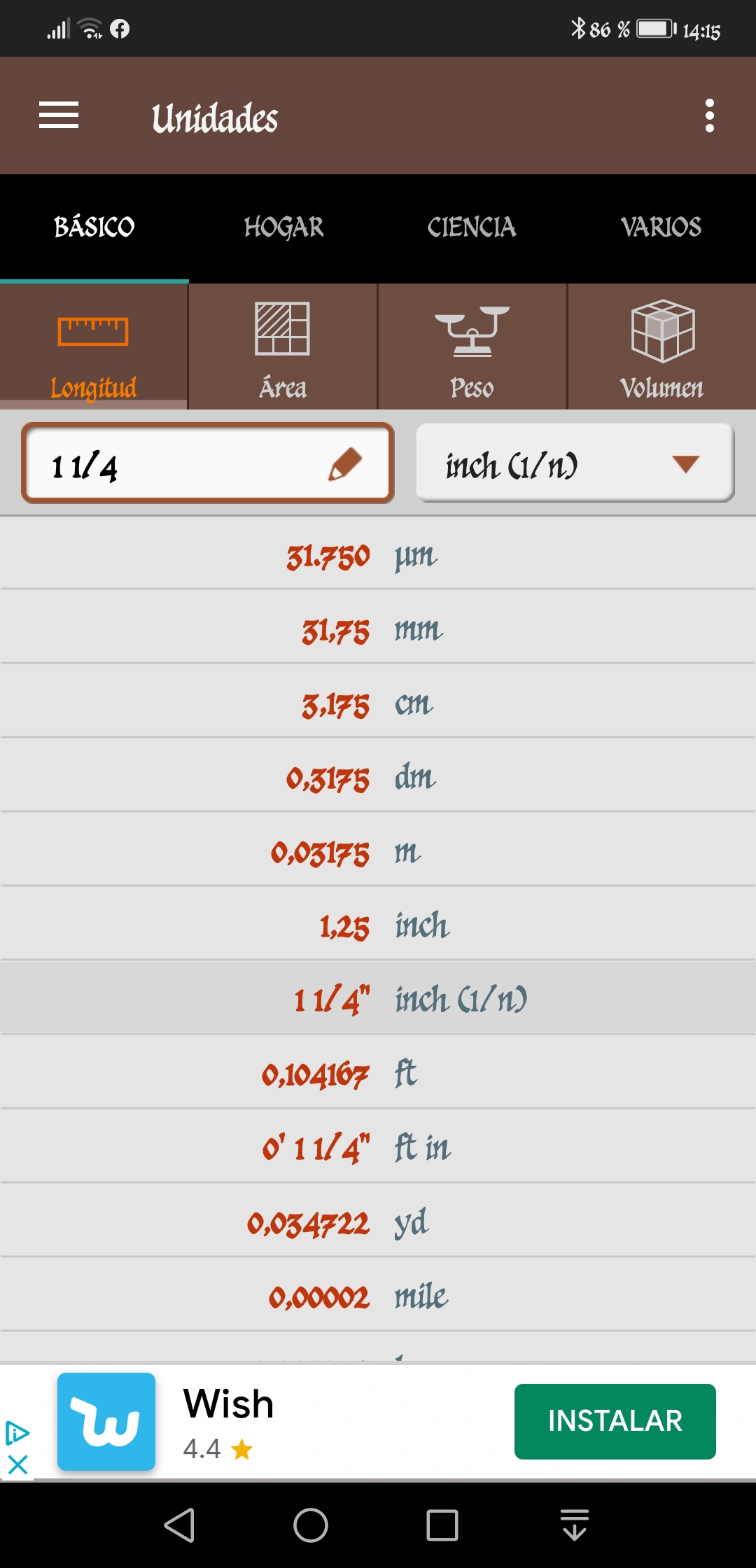Image resolution: width=756 pixels, height=1568 pixels.
Task: Open the hamburger navigation drawer
Action: pyautogui.click(x=59, y=115)
